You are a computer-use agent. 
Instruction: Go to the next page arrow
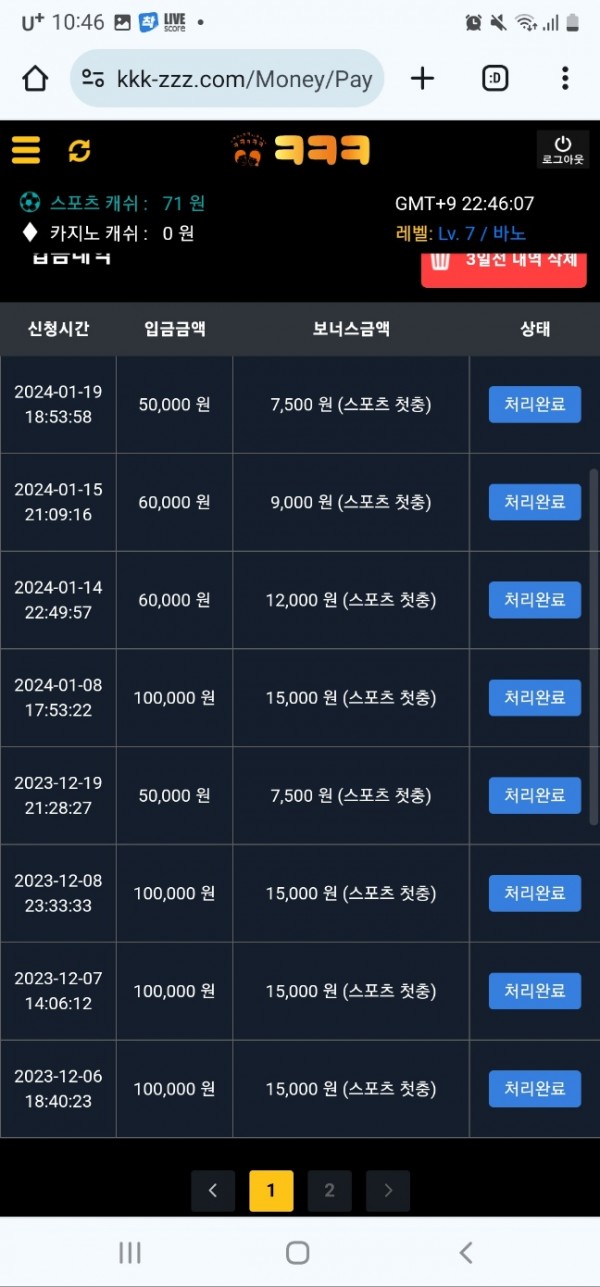pos(388,1191)
